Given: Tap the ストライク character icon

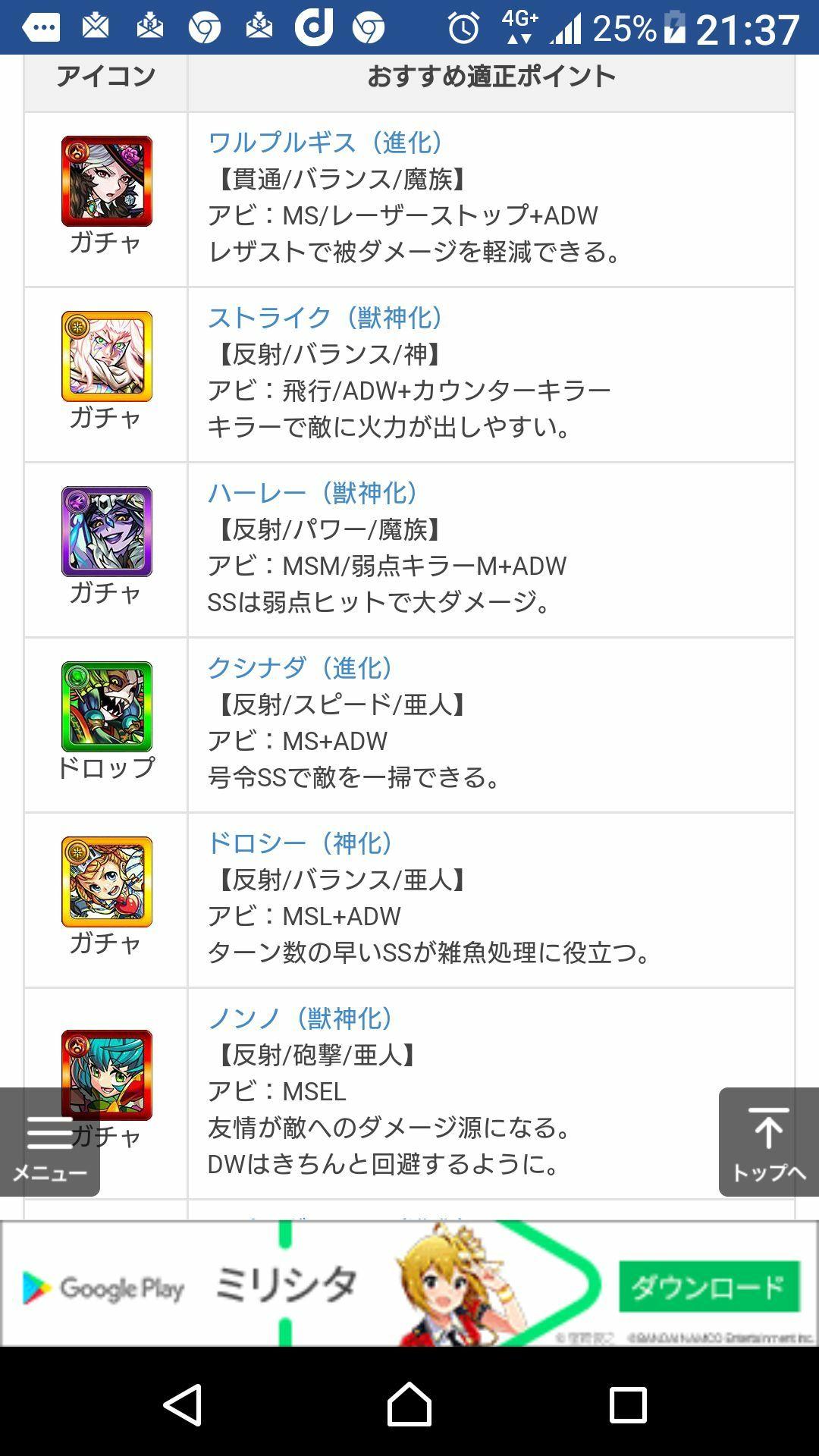Looking at the screenshot, I should pyautogui.click(x=107, y=356).
